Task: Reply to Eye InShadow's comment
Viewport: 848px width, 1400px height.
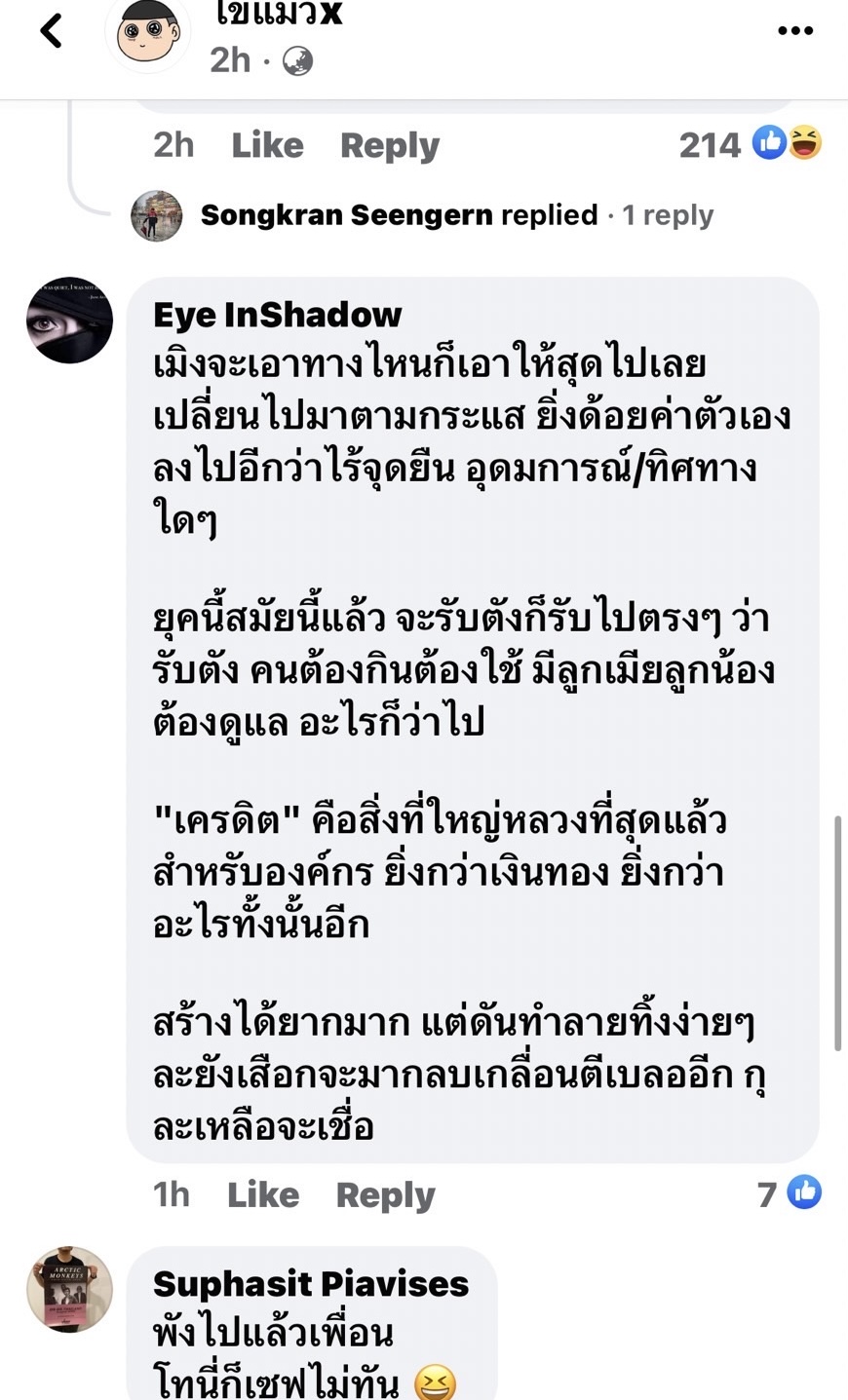Action: [x=385, y=1194]
